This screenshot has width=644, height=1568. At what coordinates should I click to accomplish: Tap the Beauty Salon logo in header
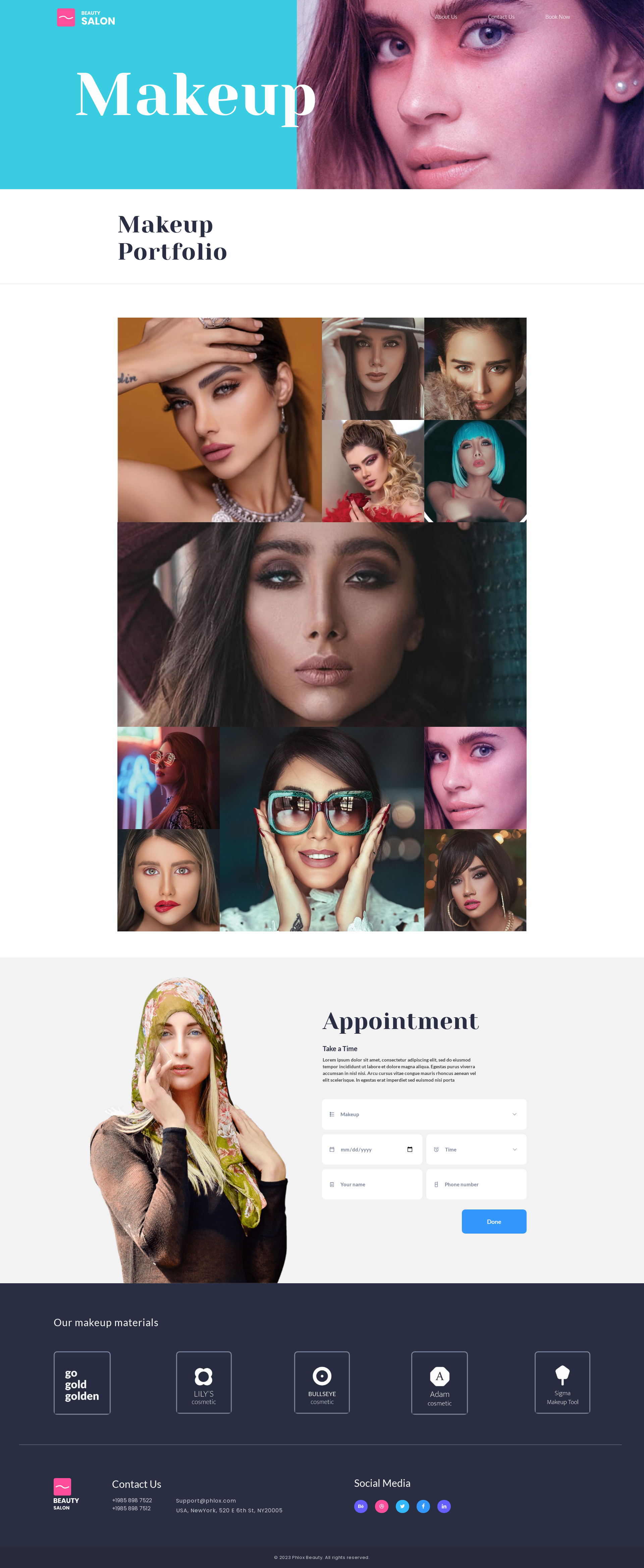click(x=86, y=18)
